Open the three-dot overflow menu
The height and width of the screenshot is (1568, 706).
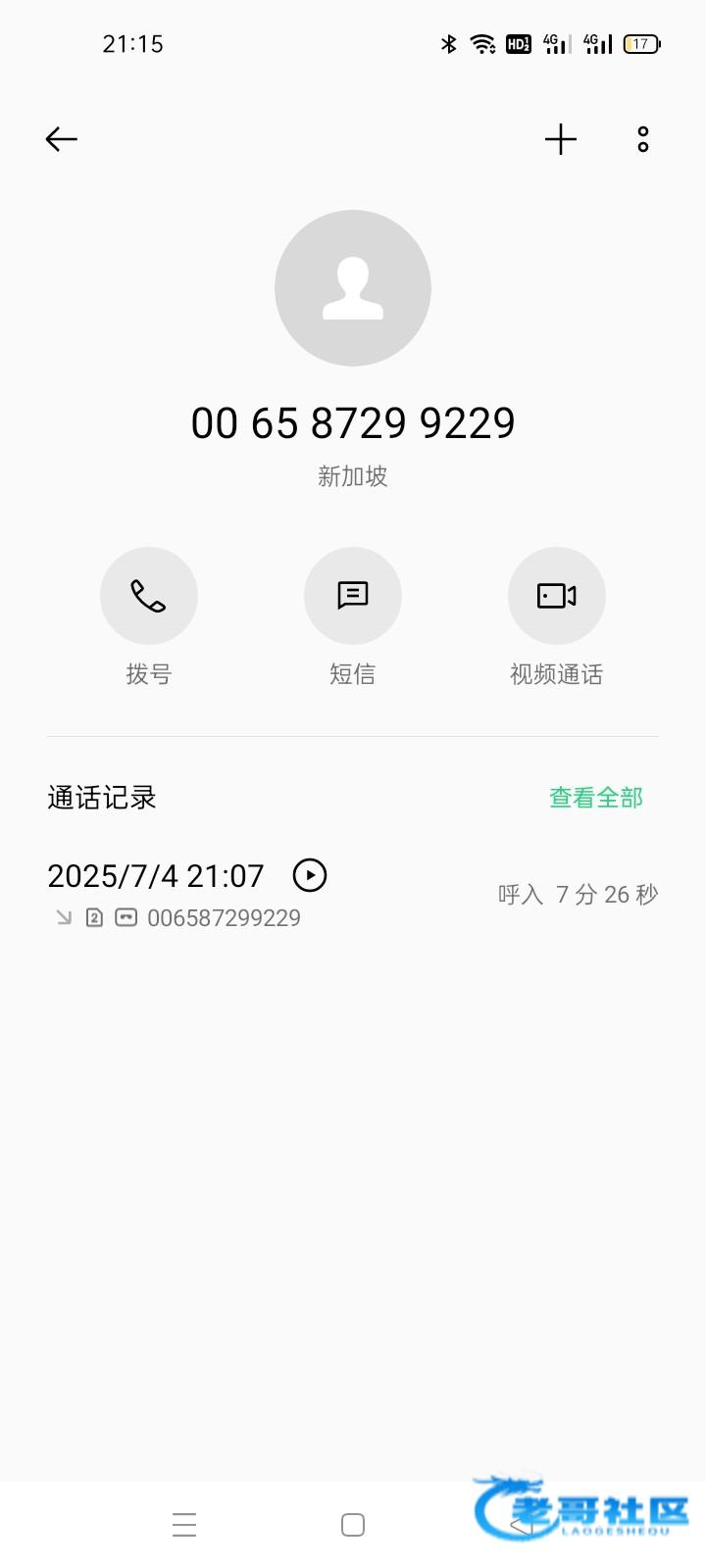coord(643,139)
